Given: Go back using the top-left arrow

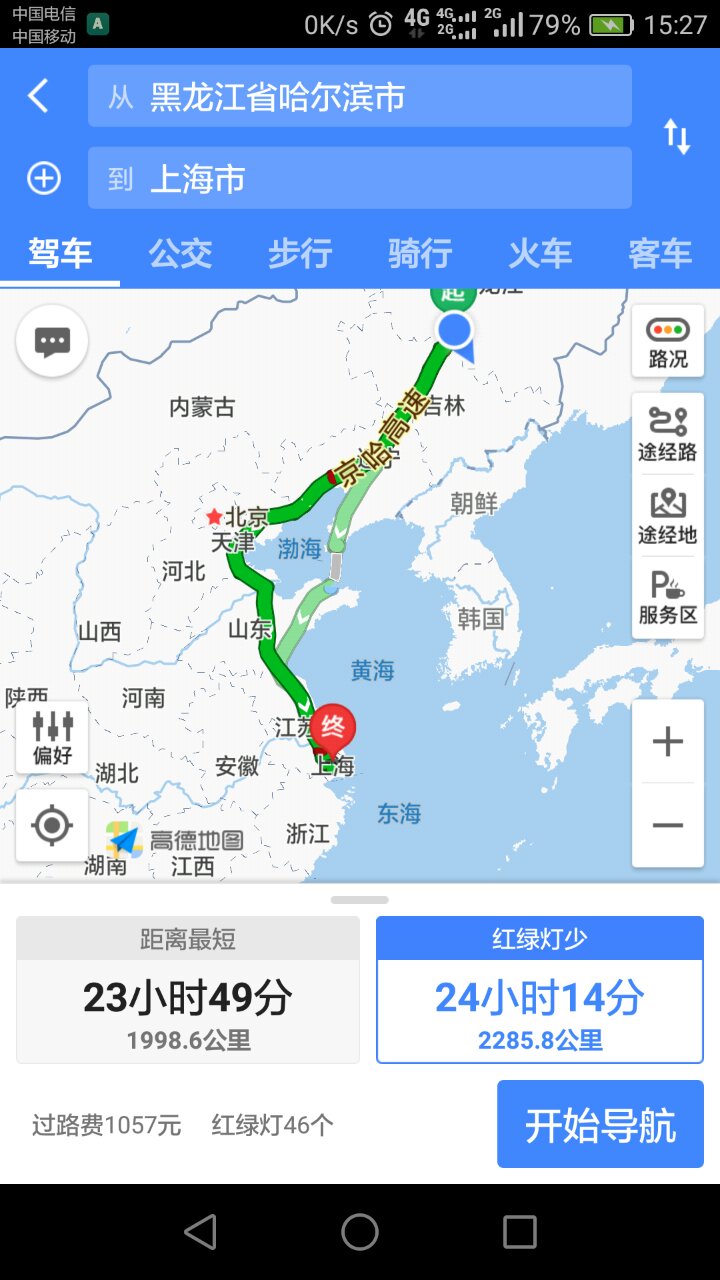Looking at the screenshot, I should coord(38,96).
